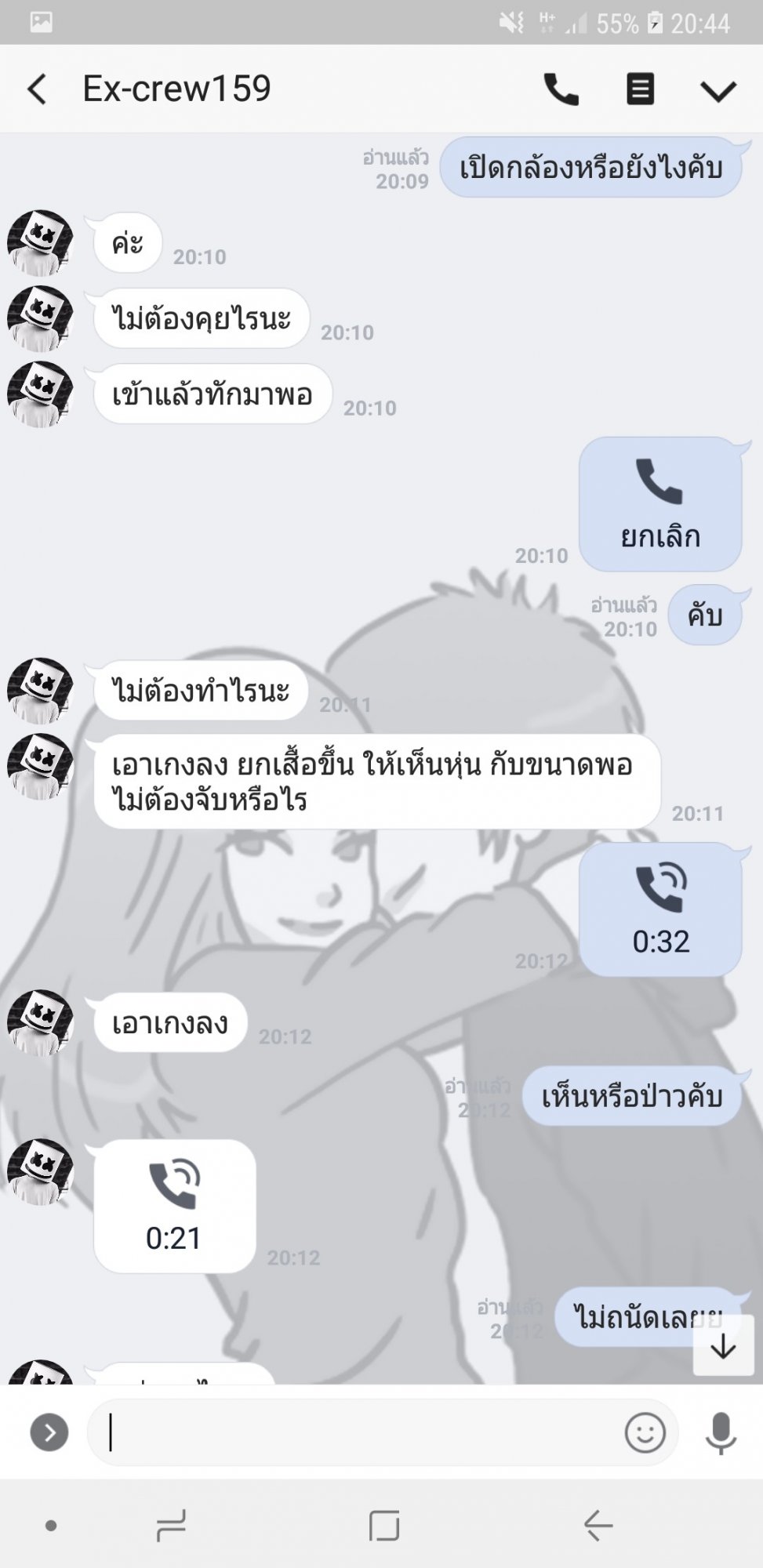763x1568 pixels.
Task: Record a voice message with microphone
Action: point(721,1434)
